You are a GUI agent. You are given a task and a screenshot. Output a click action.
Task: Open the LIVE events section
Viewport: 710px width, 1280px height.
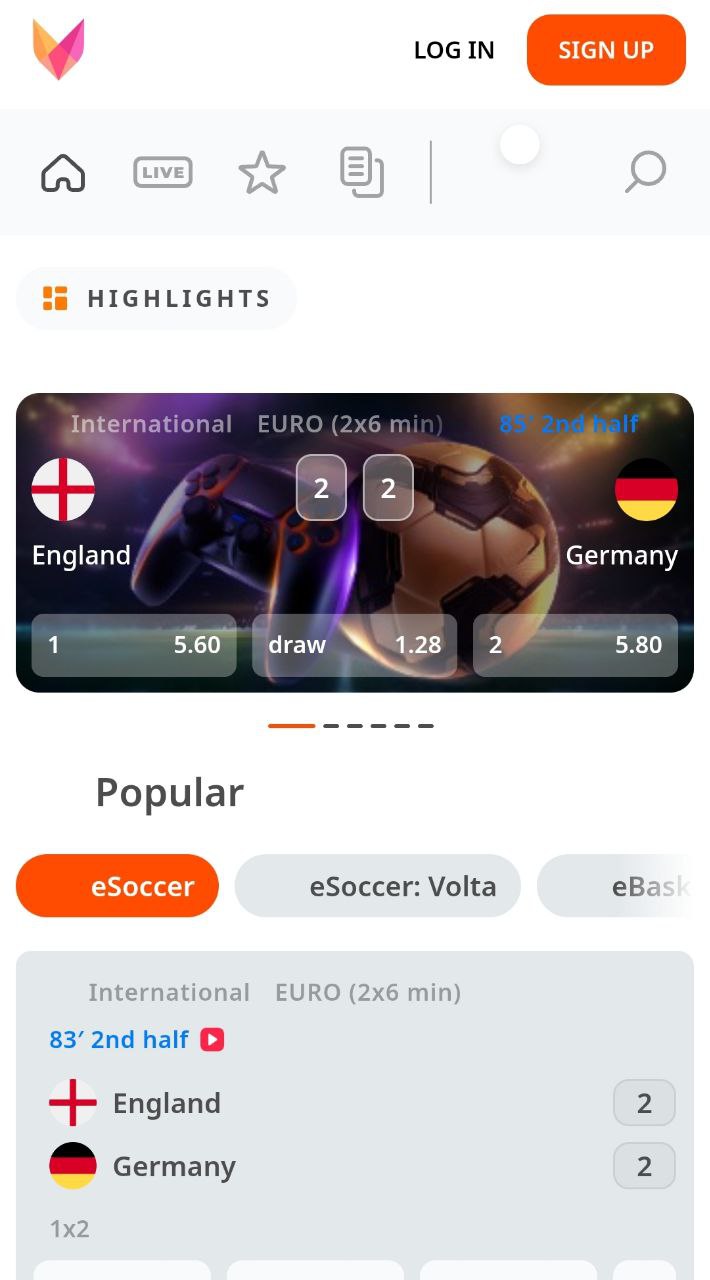point(163,172)
